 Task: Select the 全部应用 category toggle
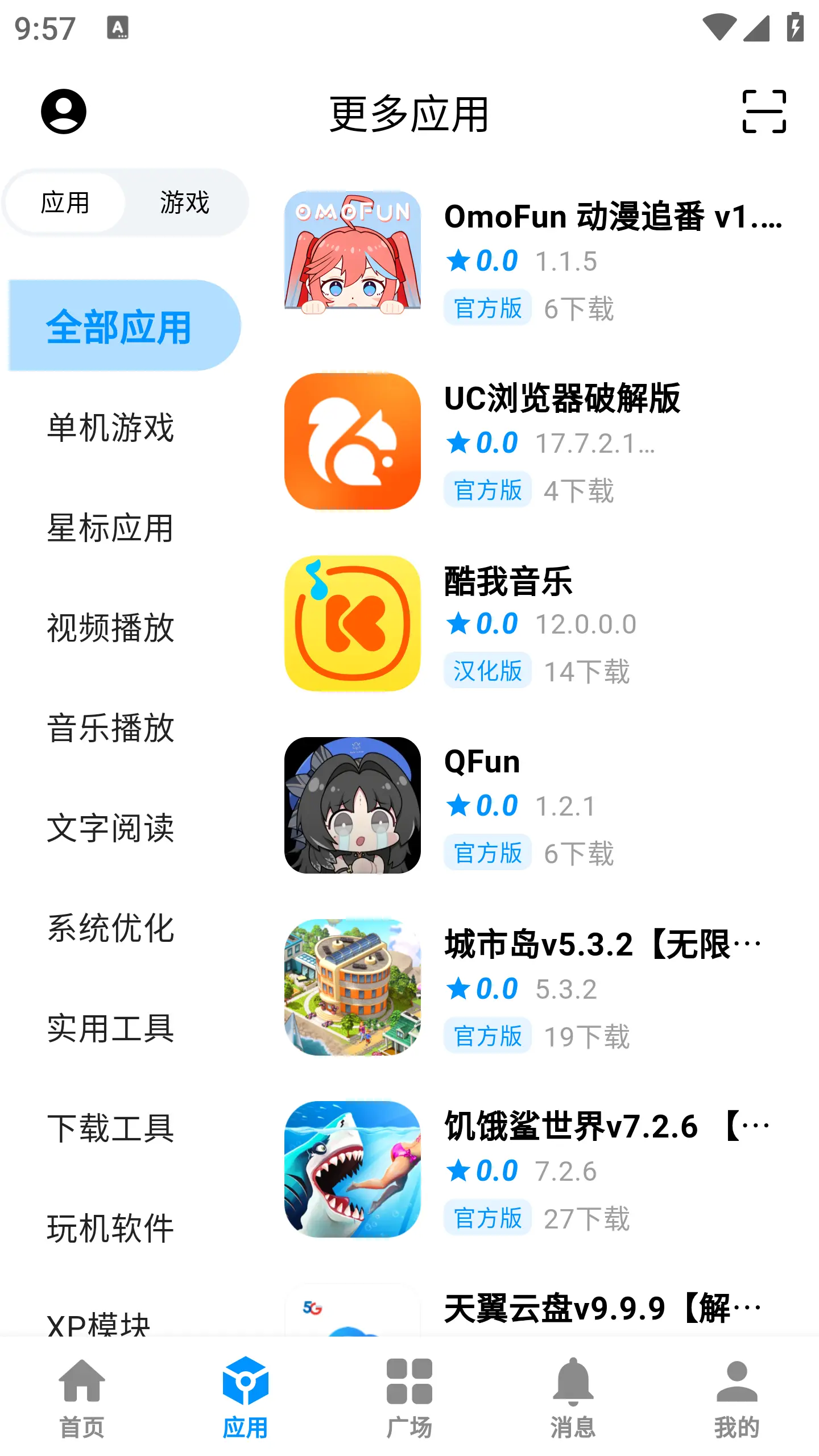(119, 327)
